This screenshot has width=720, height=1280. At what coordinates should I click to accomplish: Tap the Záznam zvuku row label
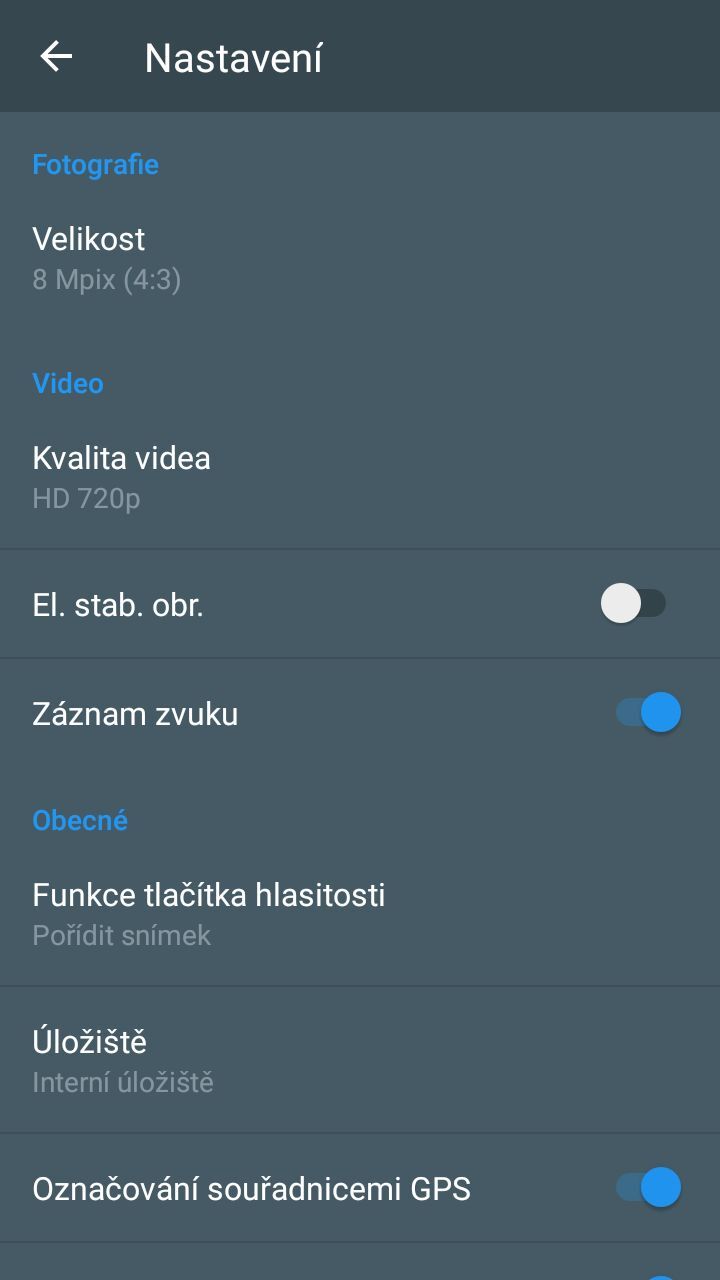[x=136, y=712]
